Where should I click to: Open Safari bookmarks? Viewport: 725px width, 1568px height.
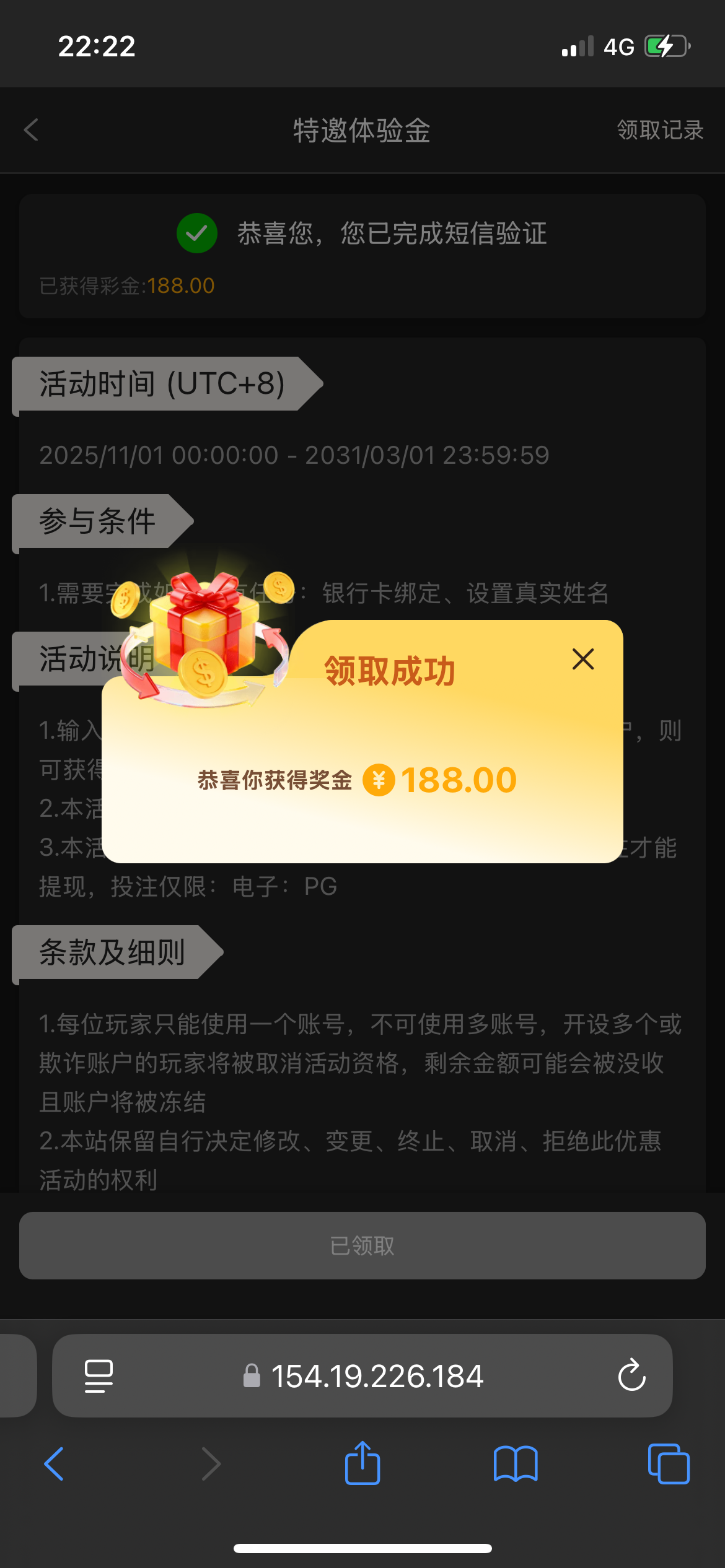(516, 1464)
